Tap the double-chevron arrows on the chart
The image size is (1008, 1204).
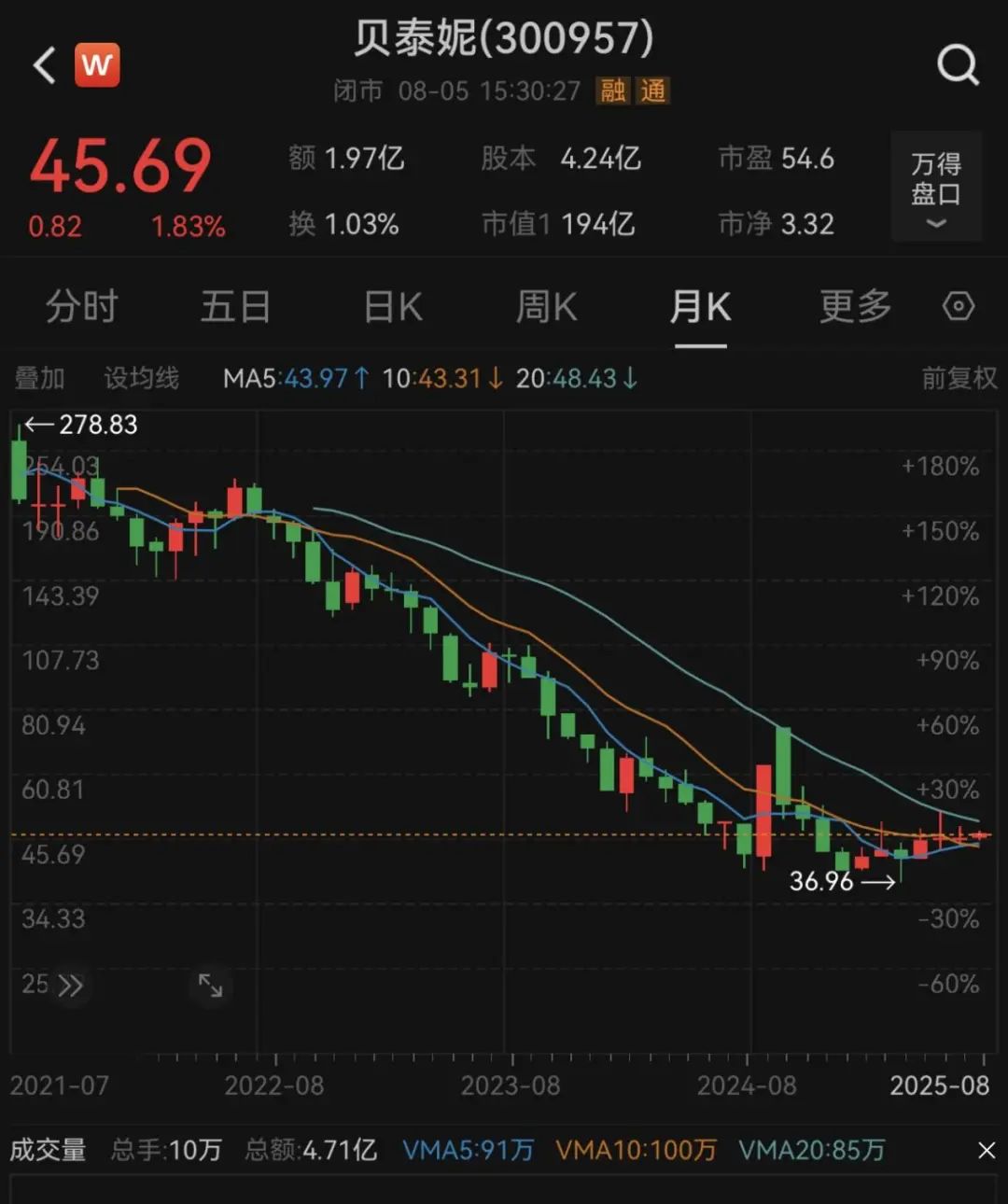pos(70,986)
